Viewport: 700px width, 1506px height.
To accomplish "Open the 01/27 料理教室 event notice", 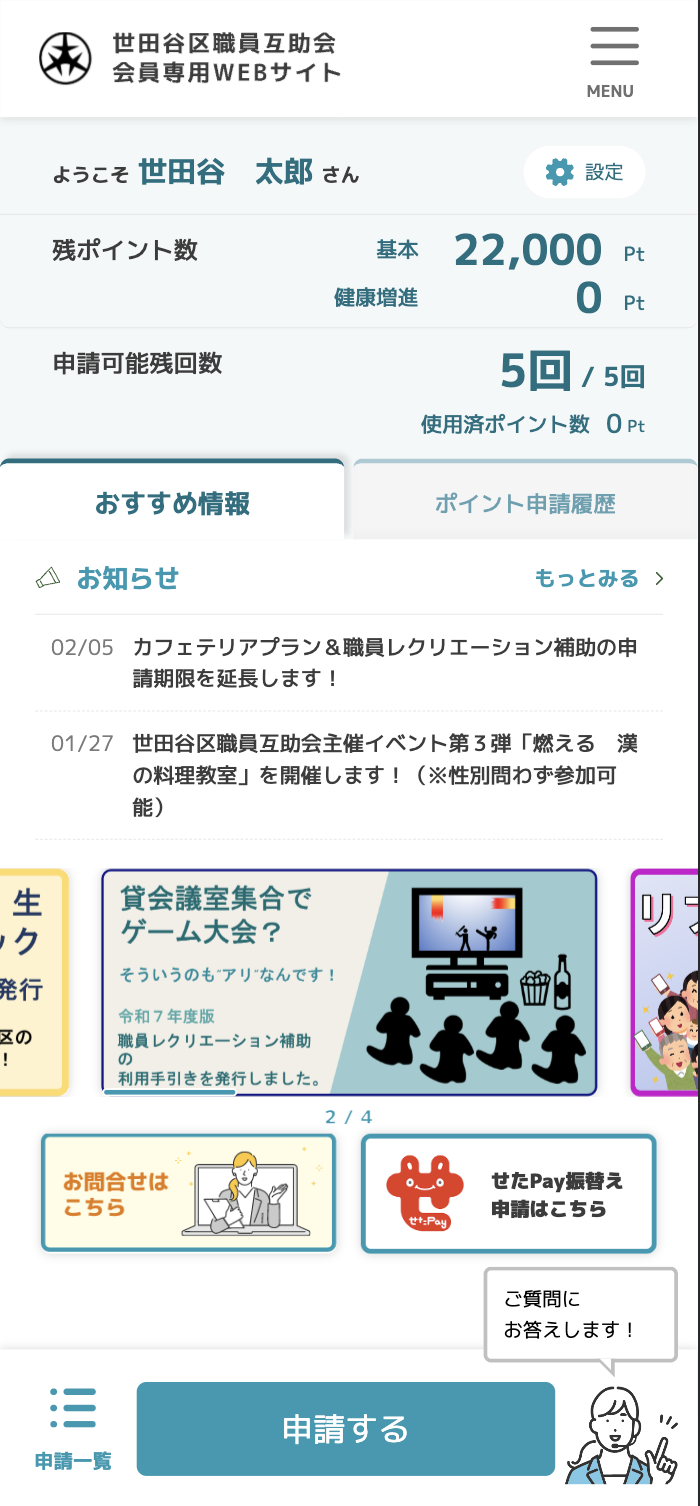I will point(384,775).
